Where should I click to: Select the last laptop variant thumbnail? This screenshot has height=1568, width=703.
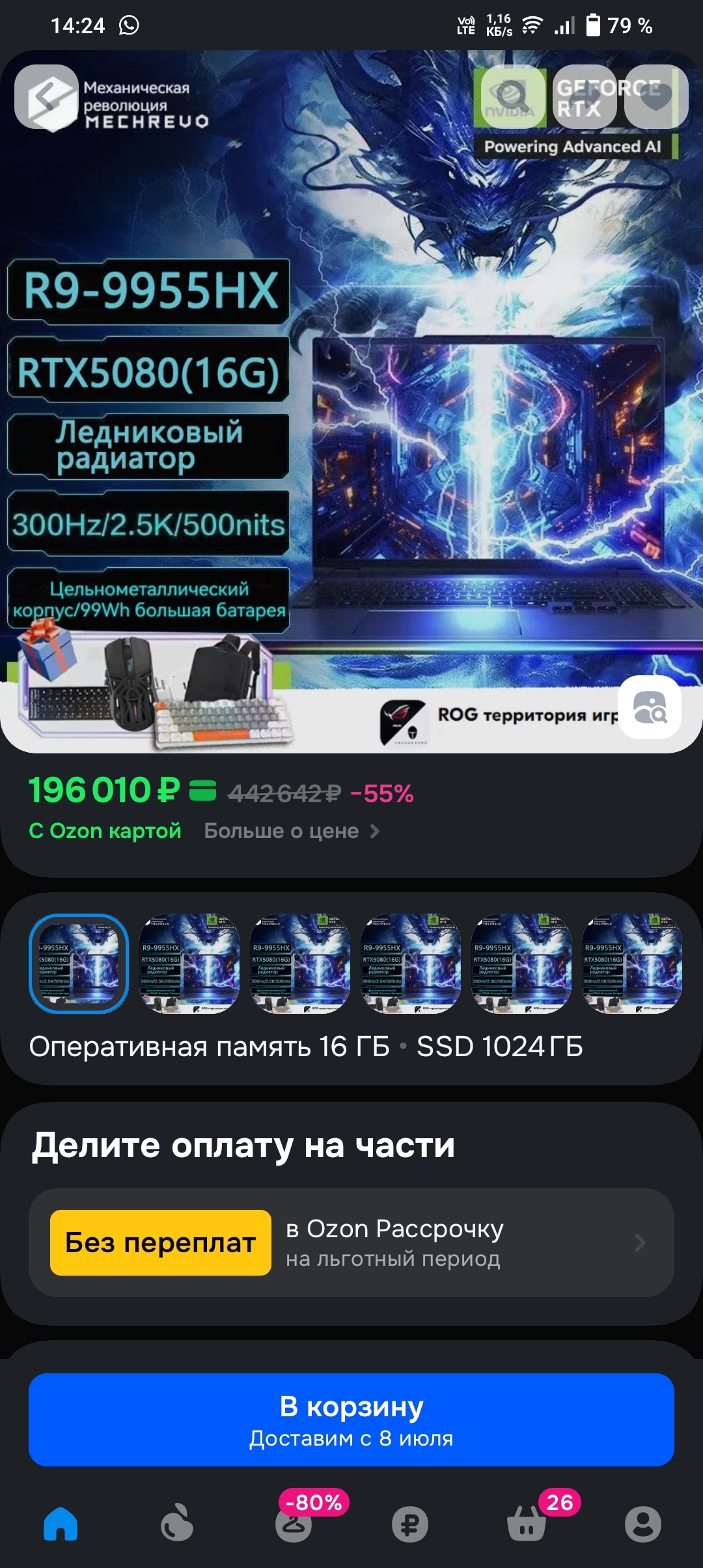point(631,963)
